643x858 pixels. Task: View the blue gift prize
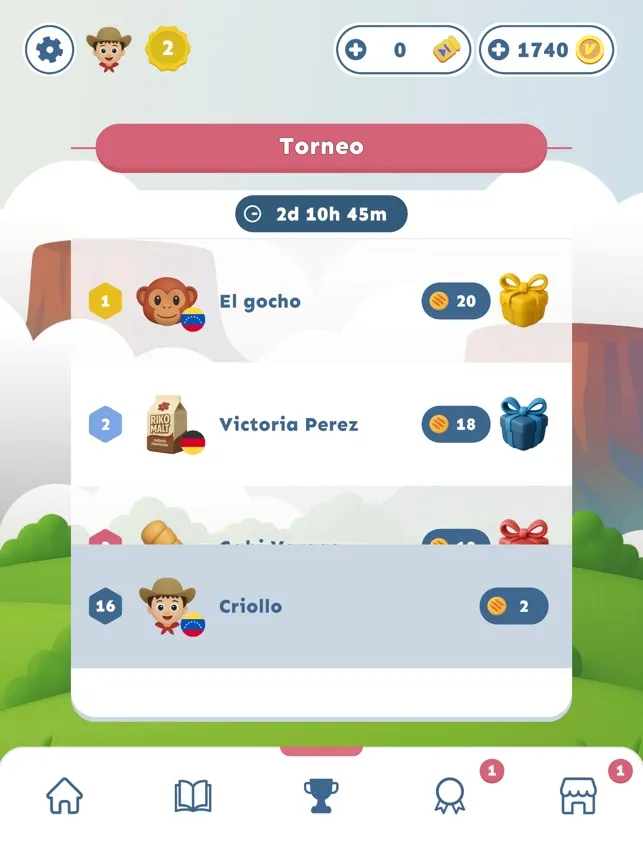click(524, 423)
